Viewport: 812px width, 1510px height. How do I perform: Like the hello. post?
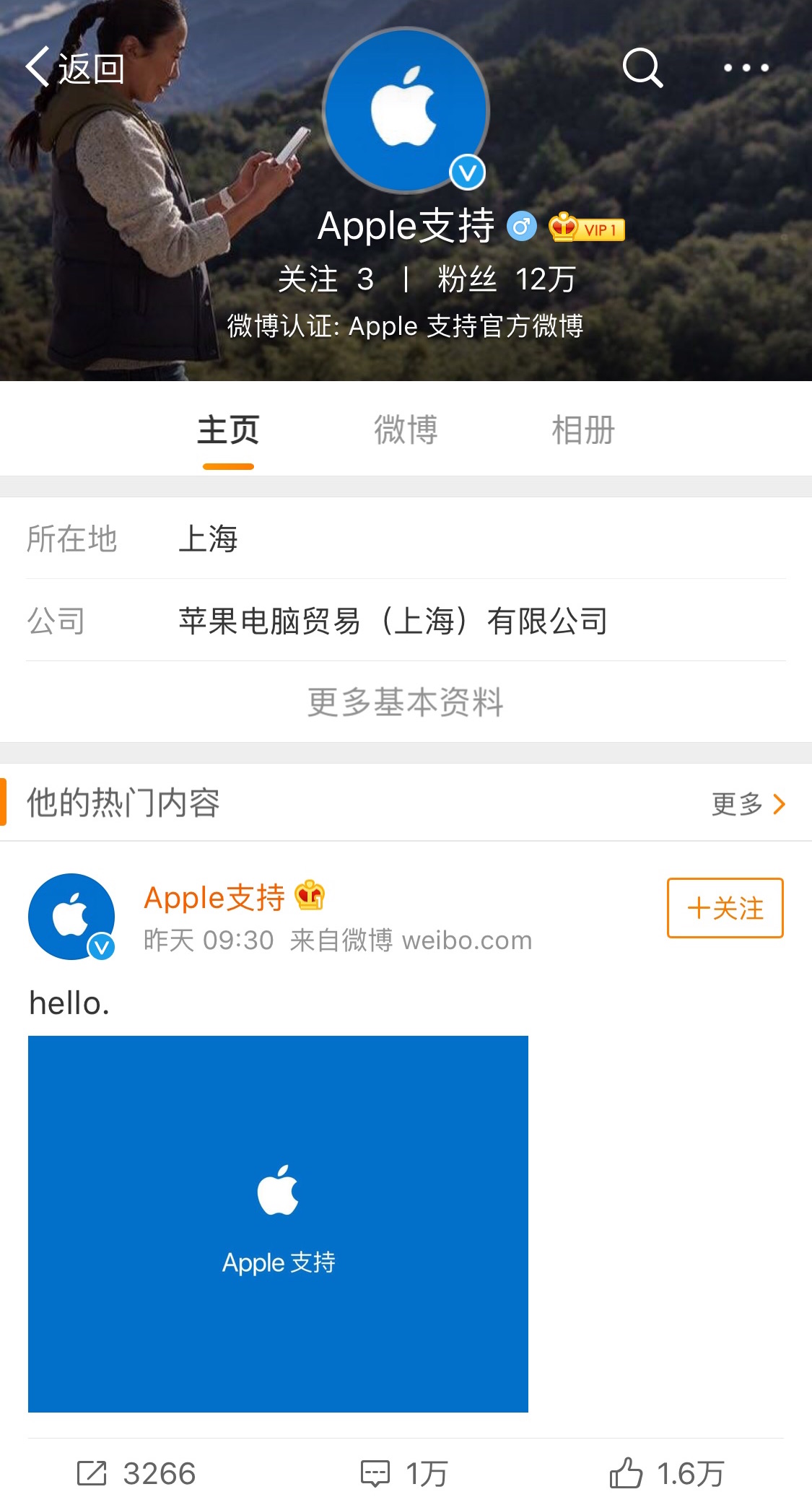click(x=667, y=1473)
